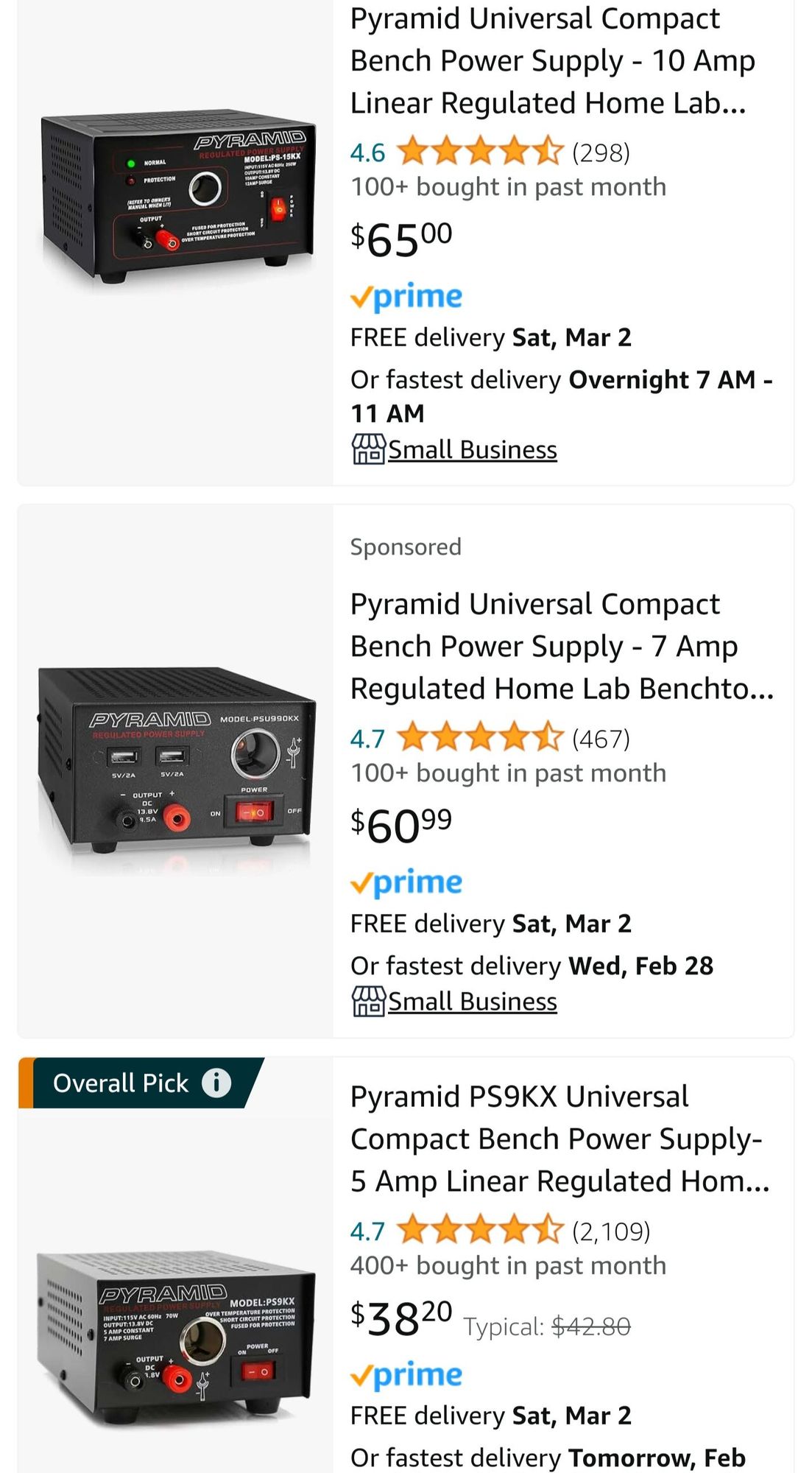Image resolution: width=812 pixels, height=1473 pixels.
Task: View the PS9KX product image
Action: coord(176,1337)
